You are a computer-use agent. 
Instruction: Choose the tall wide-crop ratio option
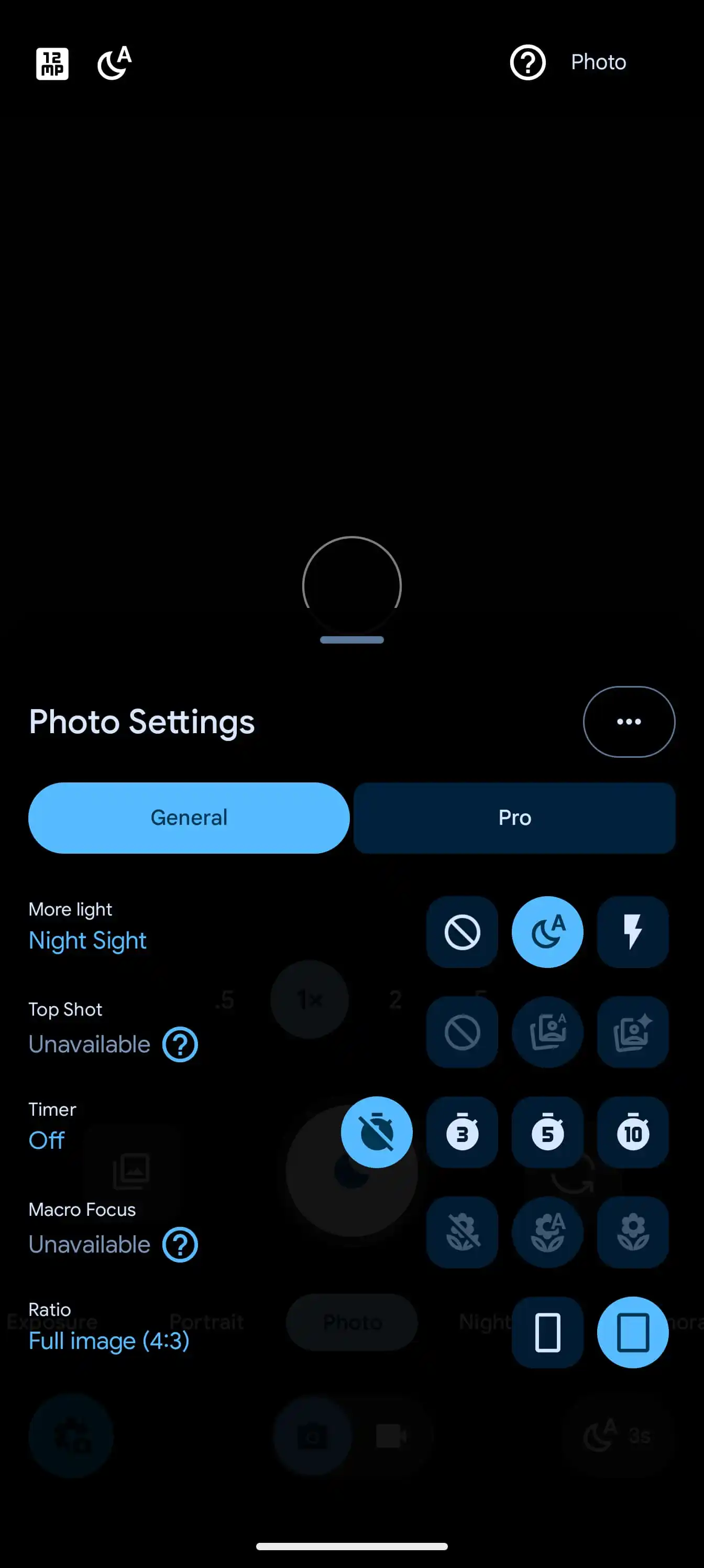click(x=547, y=1333)
